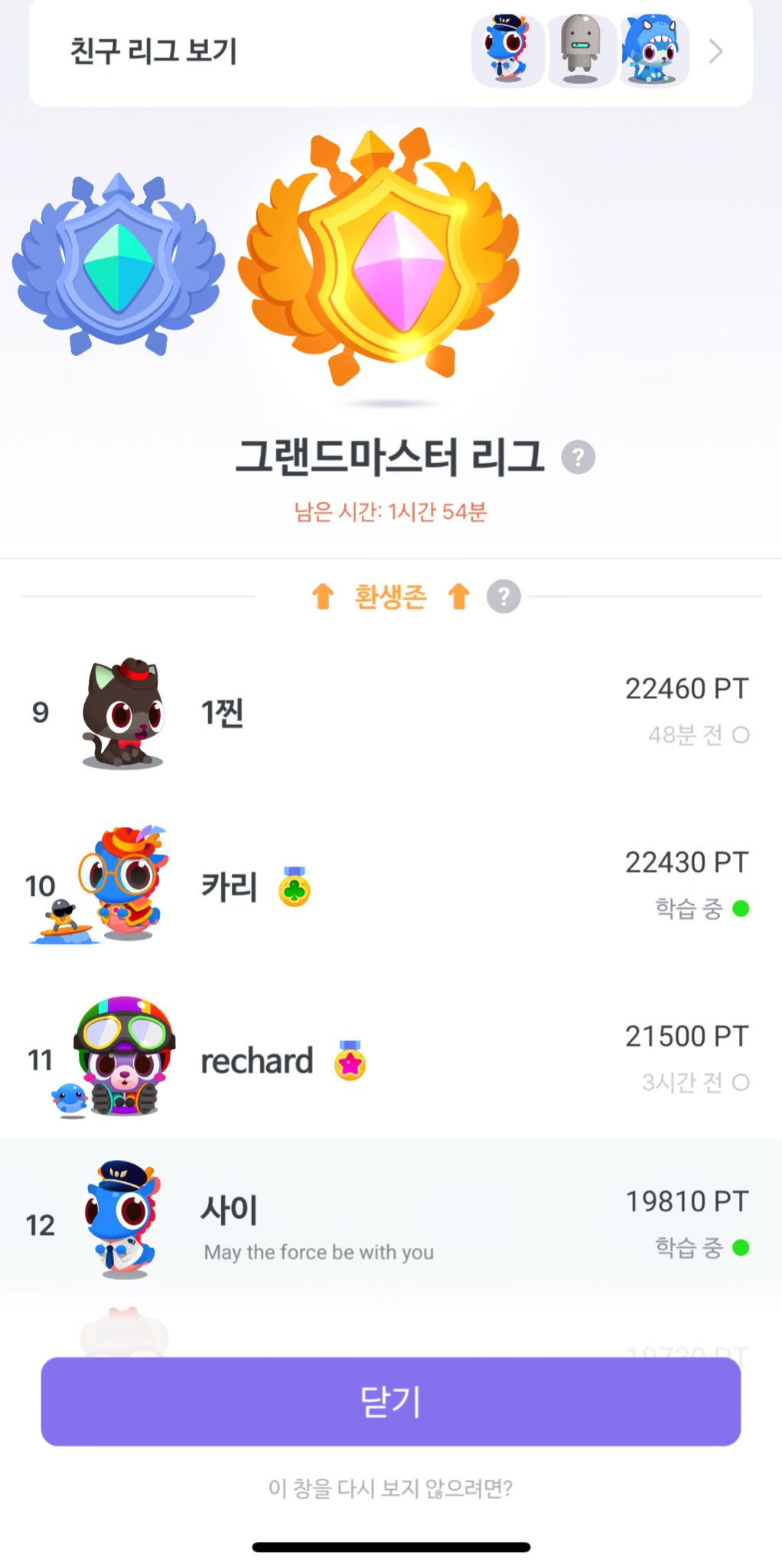Open the 친구 리그 보기 row
782x1568 pixels.
[x=390, y=52]
